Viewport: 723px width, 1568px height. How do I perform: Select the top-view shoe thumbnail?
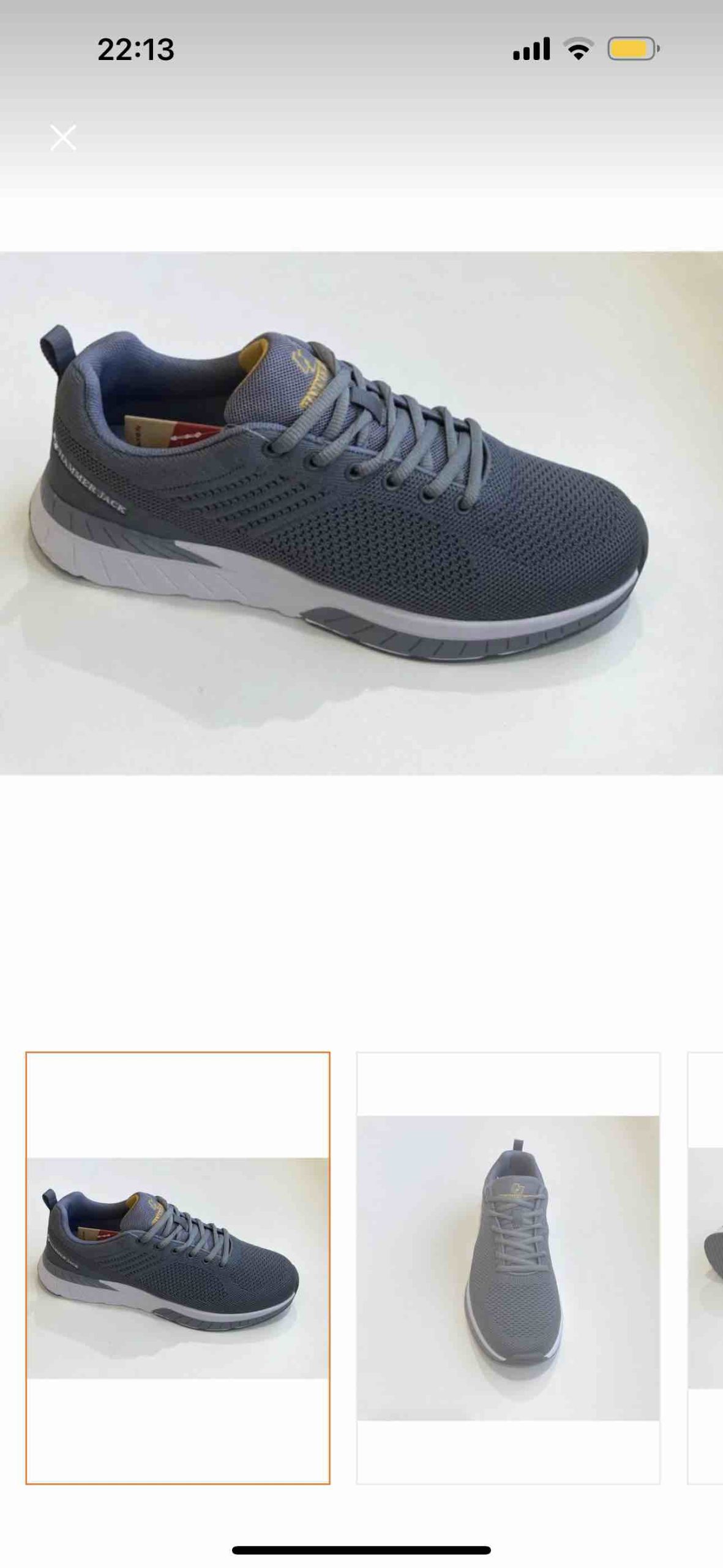(508, 1268)
